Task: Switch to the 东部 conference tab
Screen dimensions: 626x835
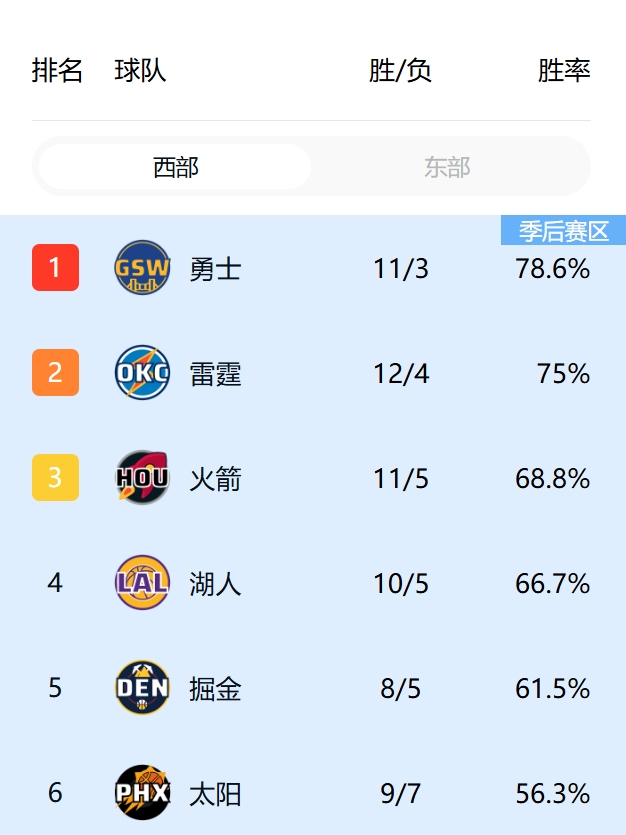Action: click(x=447, y=167)
